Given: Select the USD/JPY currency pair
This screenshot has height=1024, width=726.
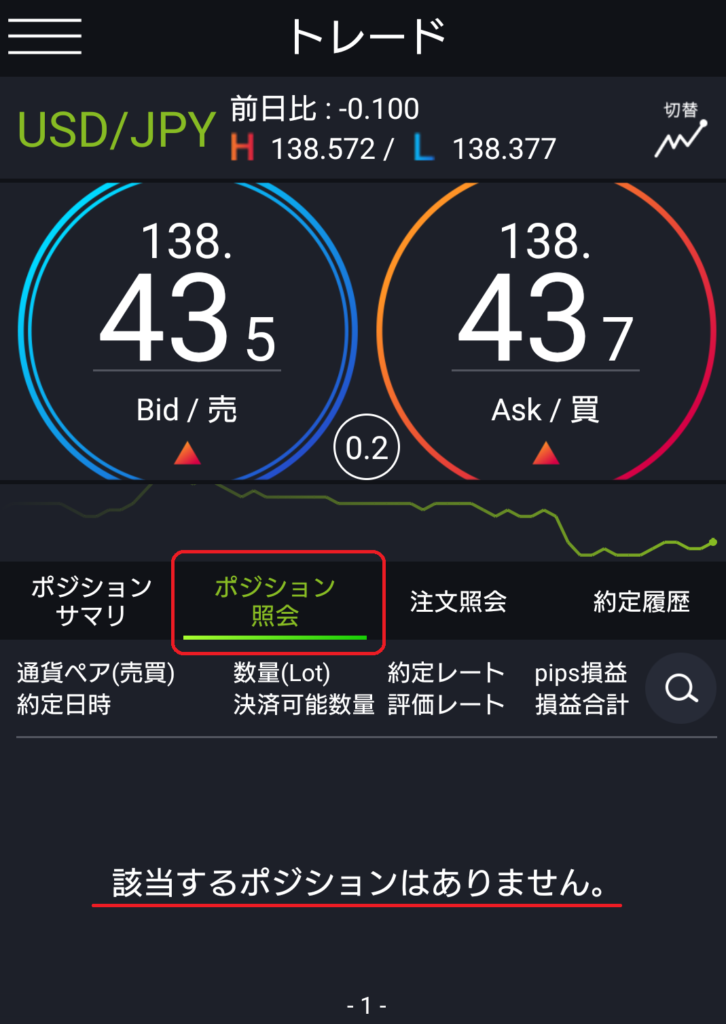Looking at the screenshot, I should [117, 131].
